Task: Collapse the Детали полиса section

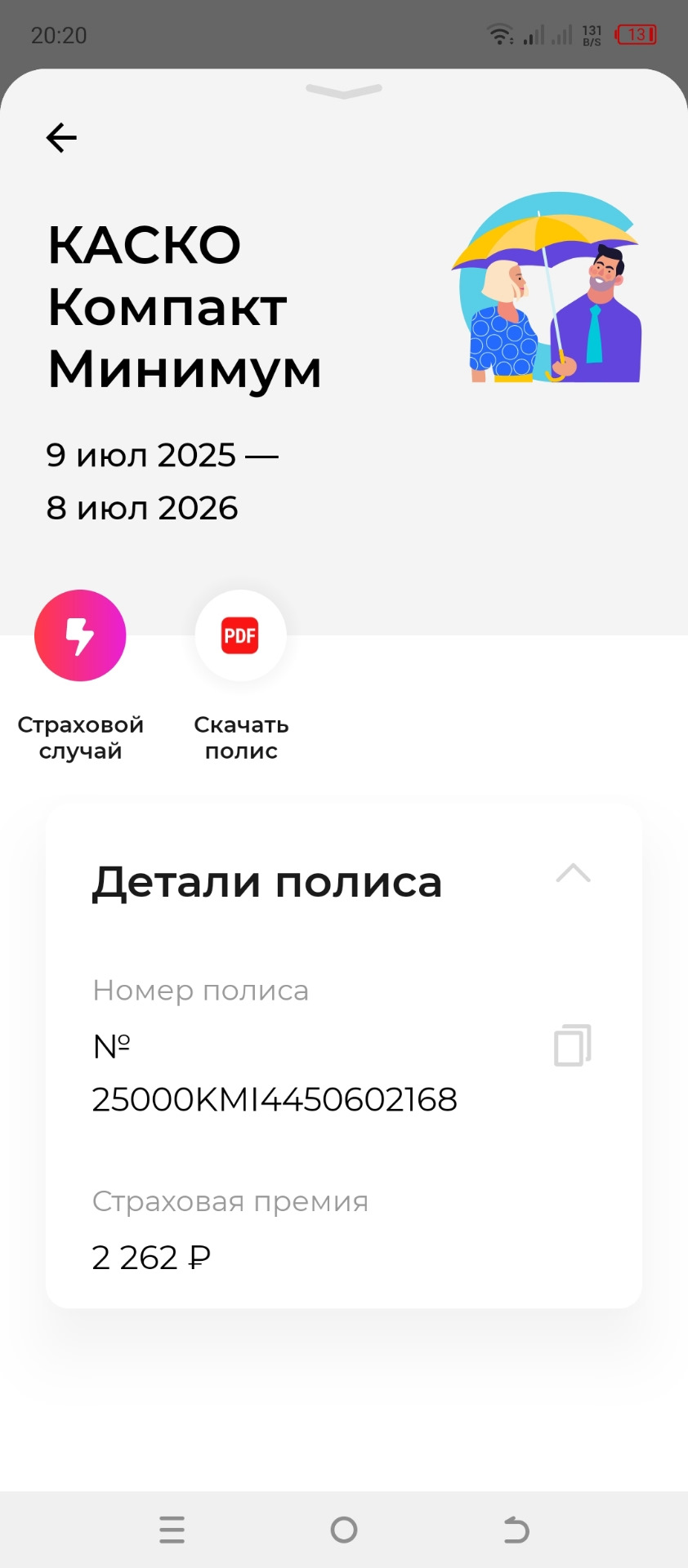Action: 573,874
